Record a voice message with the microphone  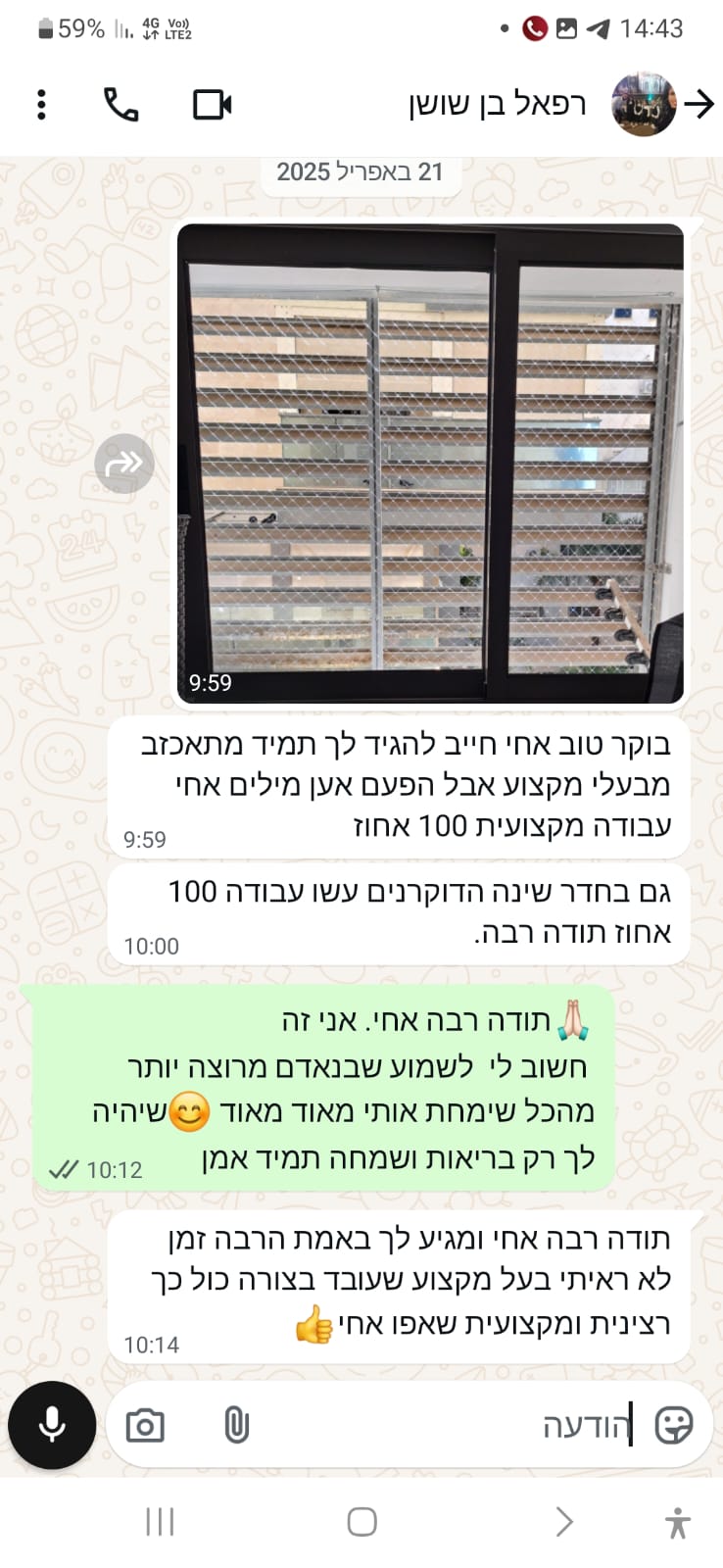tap(52, 1425)
